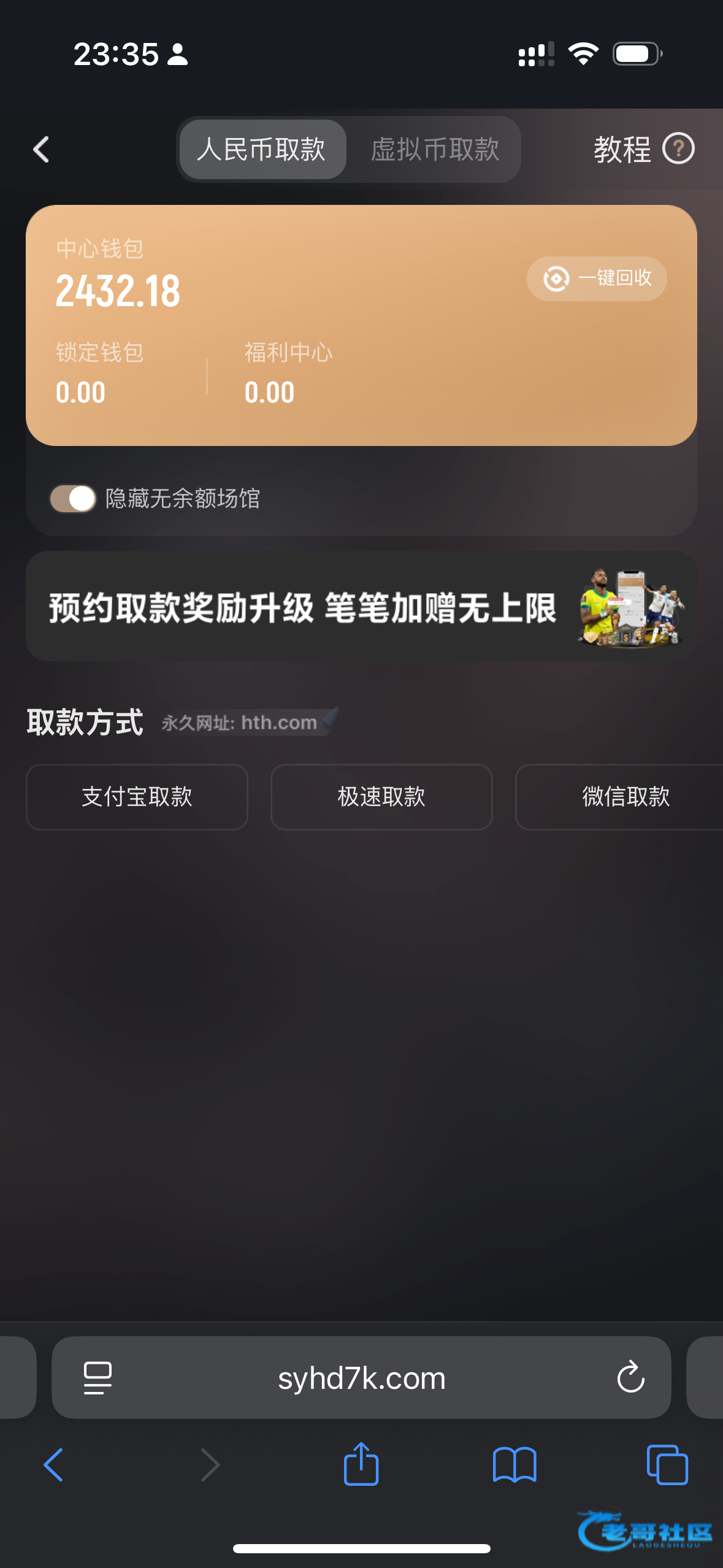Tap the syhd7k.com address bar
This screenshot has height=1568, width=723.
click(361, 1378)
